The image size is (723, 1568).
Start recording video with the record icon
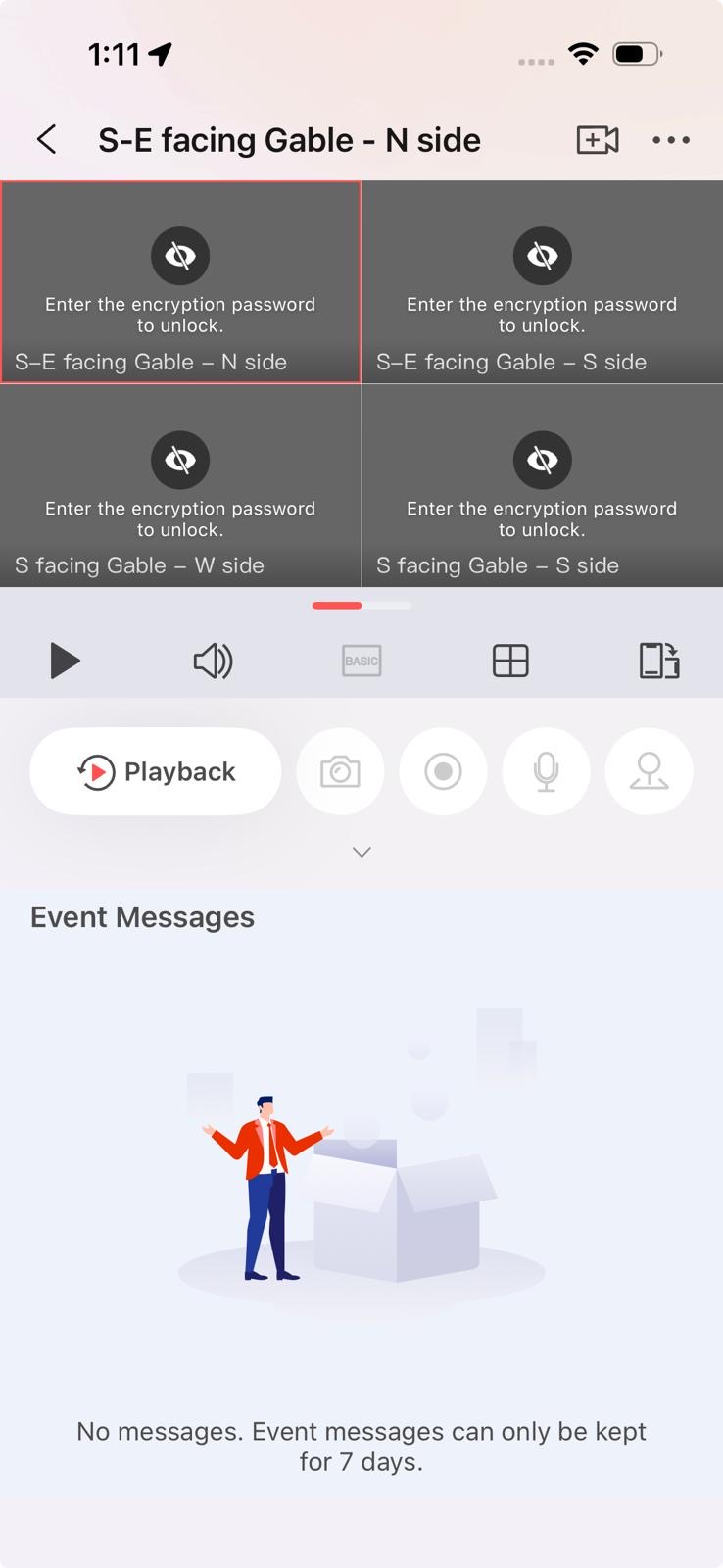click(x=443, y=772)
